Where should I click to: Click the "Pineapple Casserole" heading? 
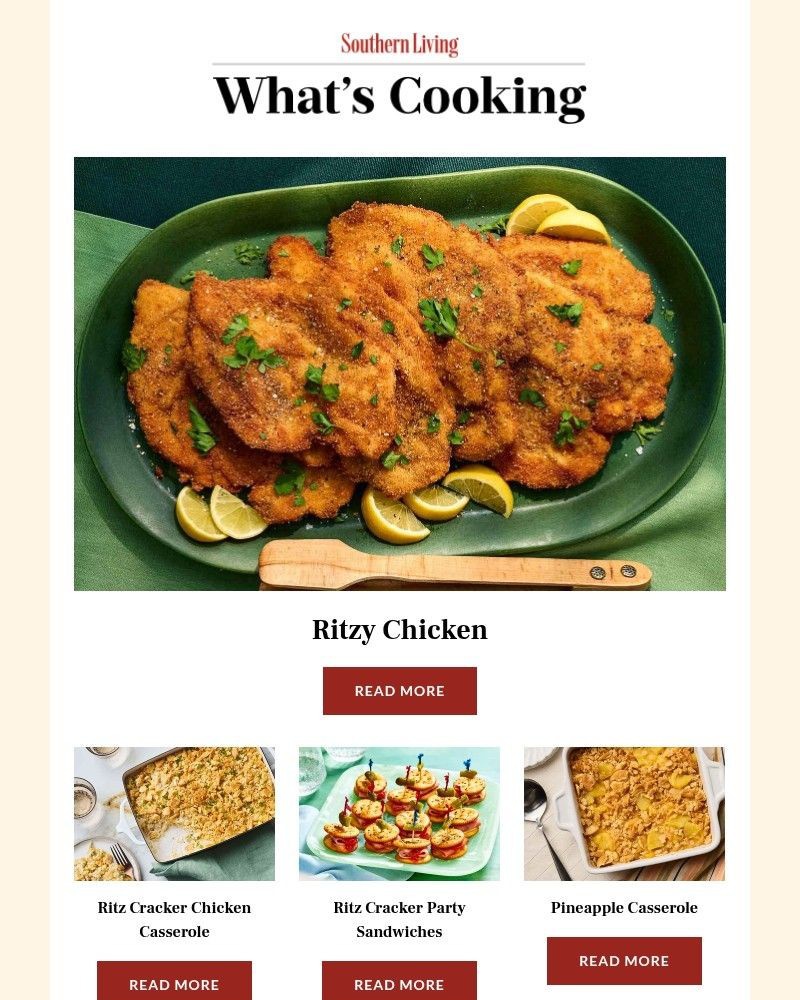pos(624,908)
